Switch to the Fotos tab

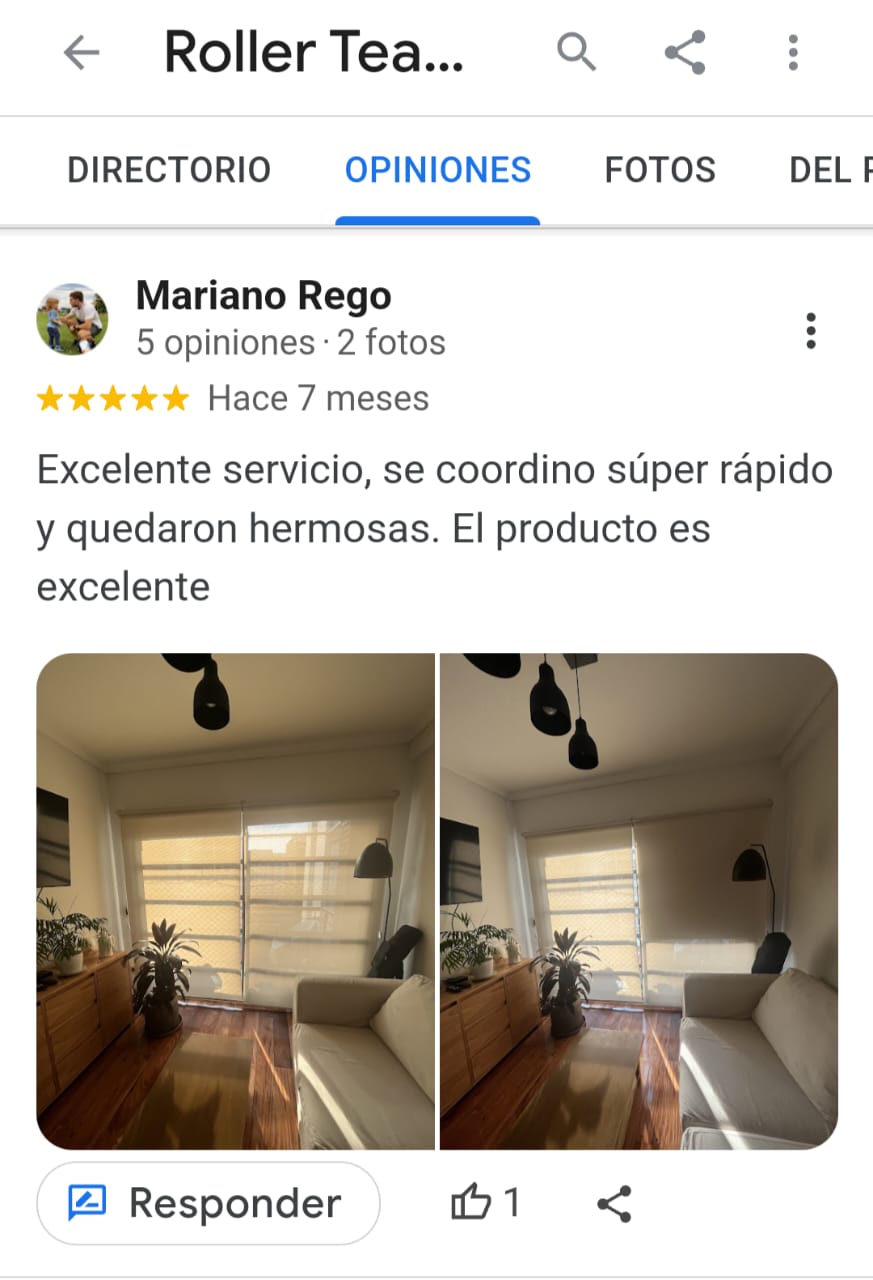click(x=660, y=170)
